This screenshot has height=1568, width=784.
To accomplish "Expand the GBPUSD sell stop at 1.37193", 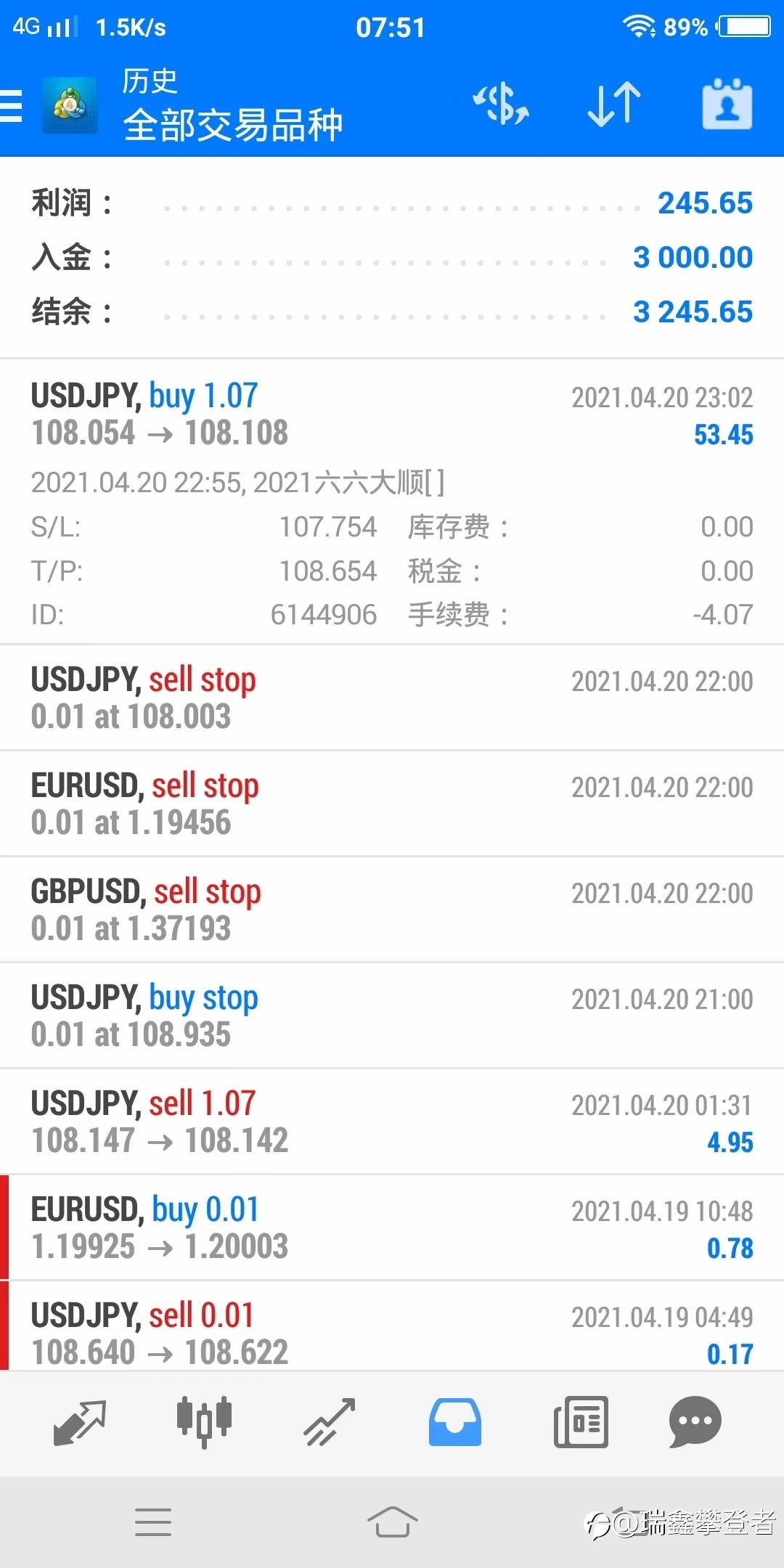I will [x=392, y=910].
